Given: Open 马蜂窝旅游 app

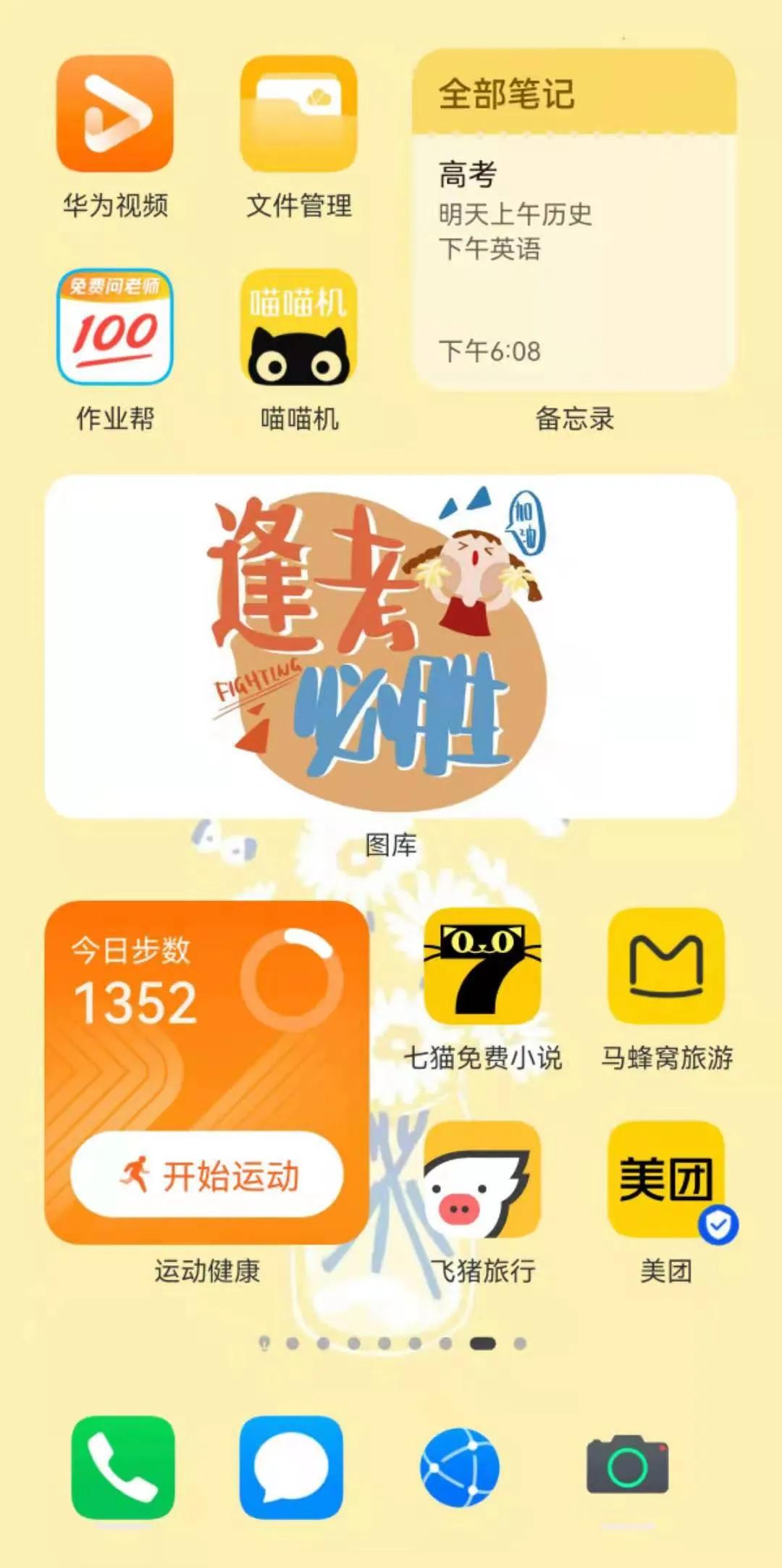Looking at the screenshot, I should 666,965.
